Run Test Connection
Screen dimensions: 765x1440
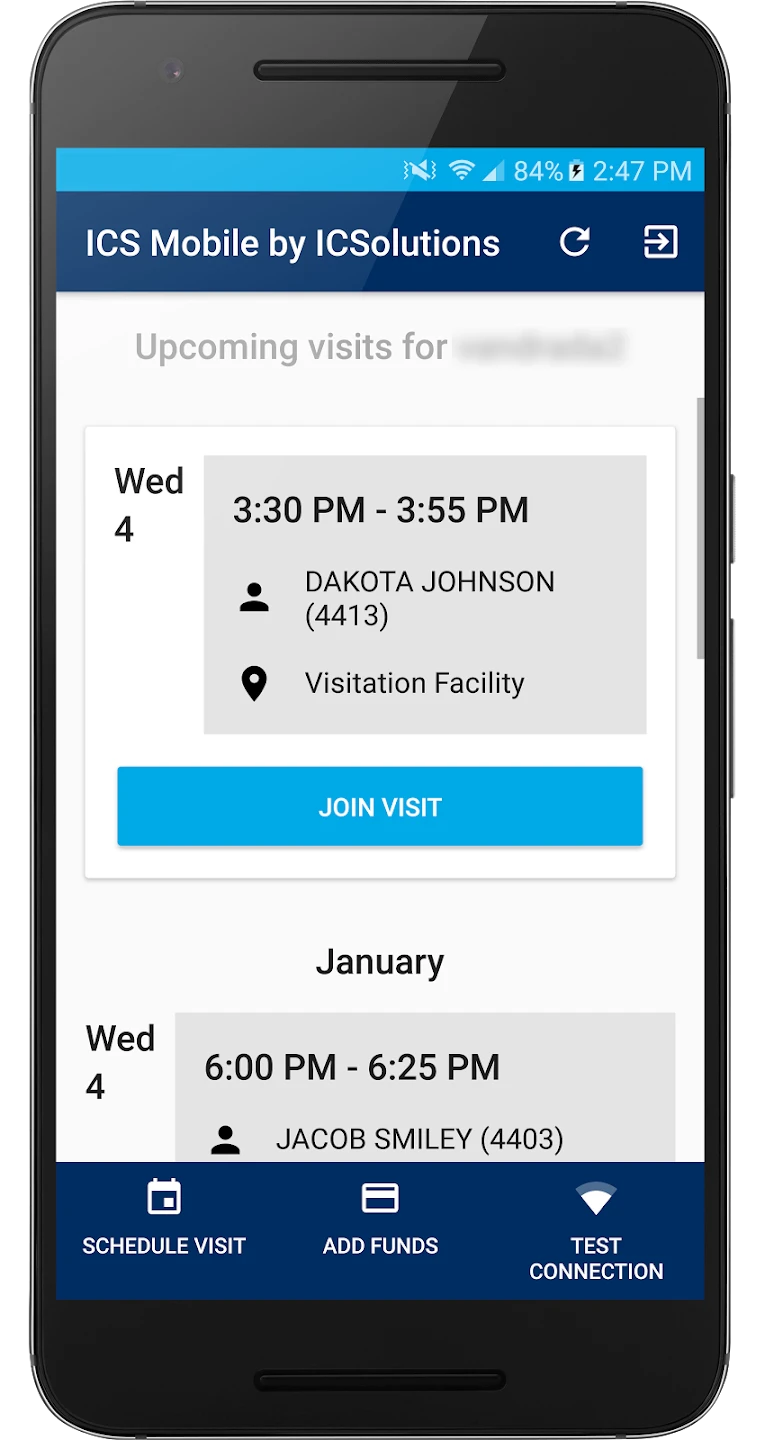coord(596,1230)
